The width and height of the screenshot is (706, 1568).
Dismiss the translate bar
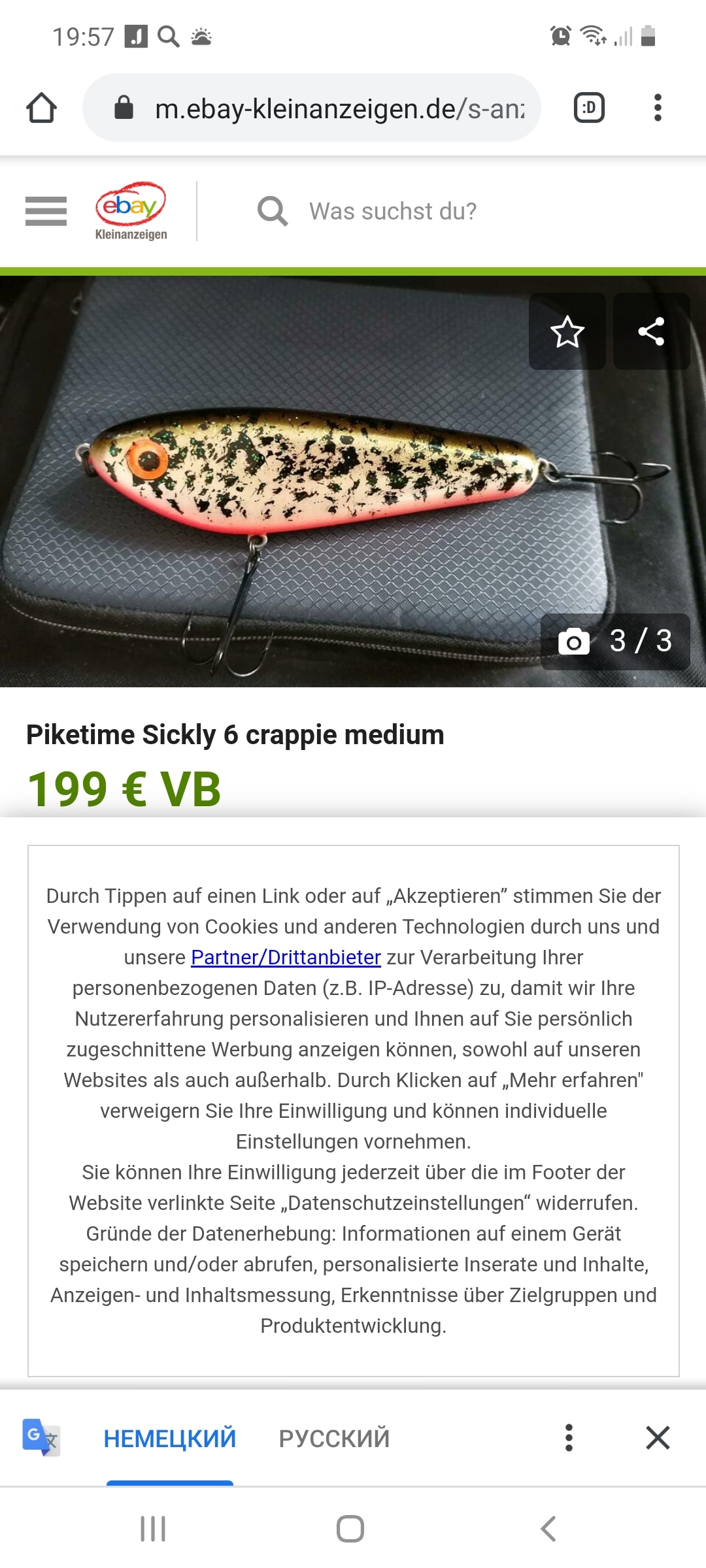(x=658, y=1437)
